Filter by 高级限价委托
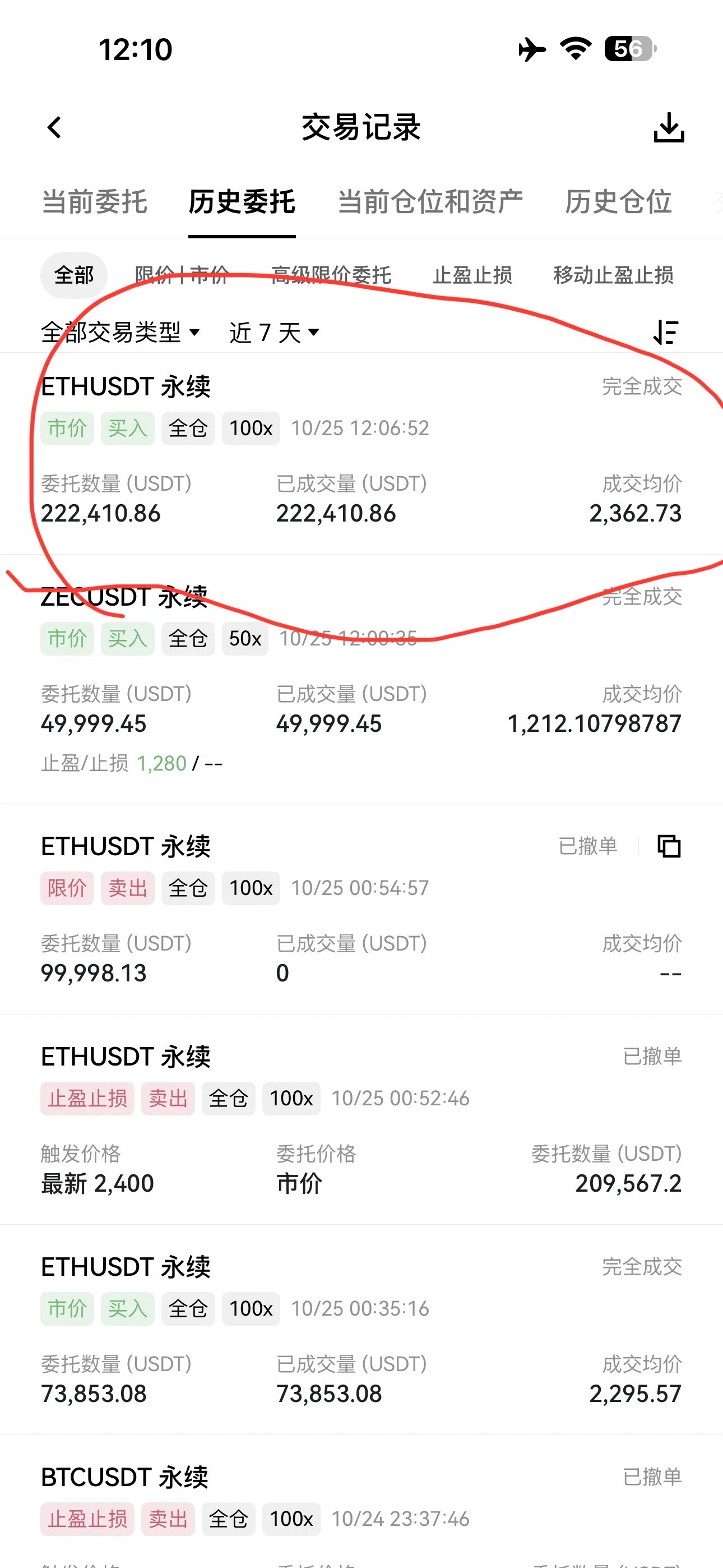This screenshot has width=723, height=1568. (x=331, y=275)
